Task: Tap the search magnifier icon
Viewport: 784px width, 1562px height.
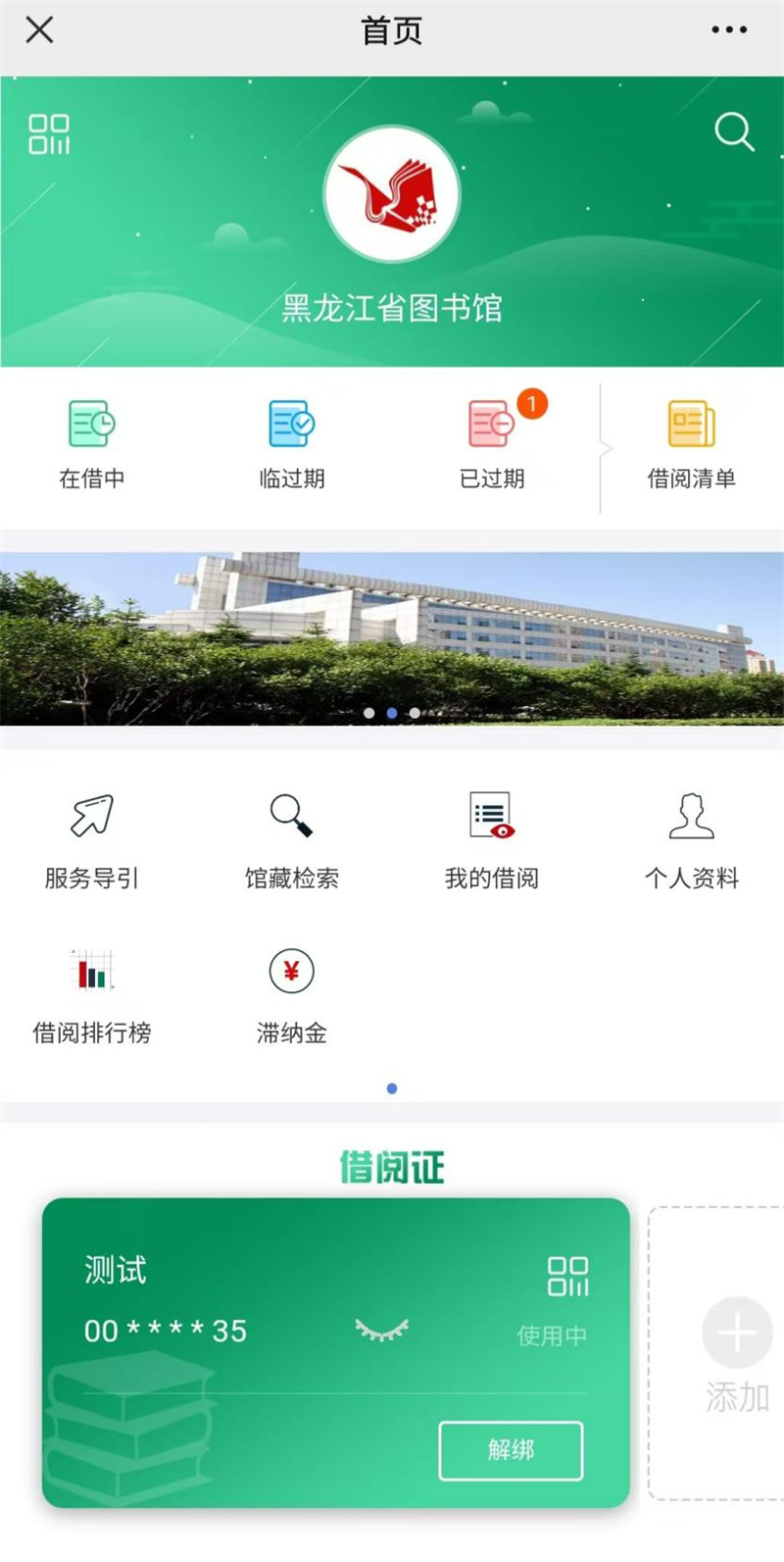Action: coord(734,131)
